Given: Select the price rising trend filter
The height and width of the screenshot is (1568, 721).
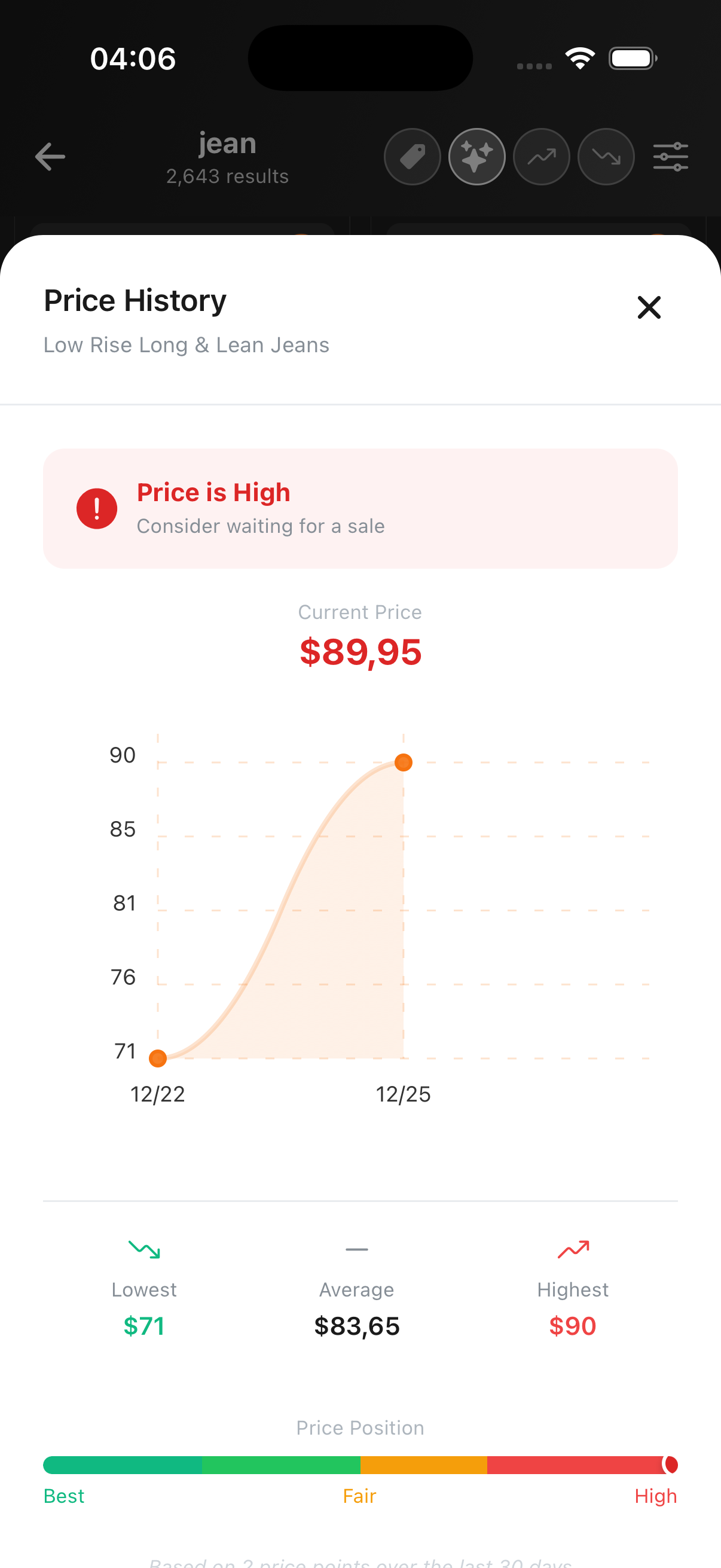Looking at the screenshot, I should coord(541,157).
